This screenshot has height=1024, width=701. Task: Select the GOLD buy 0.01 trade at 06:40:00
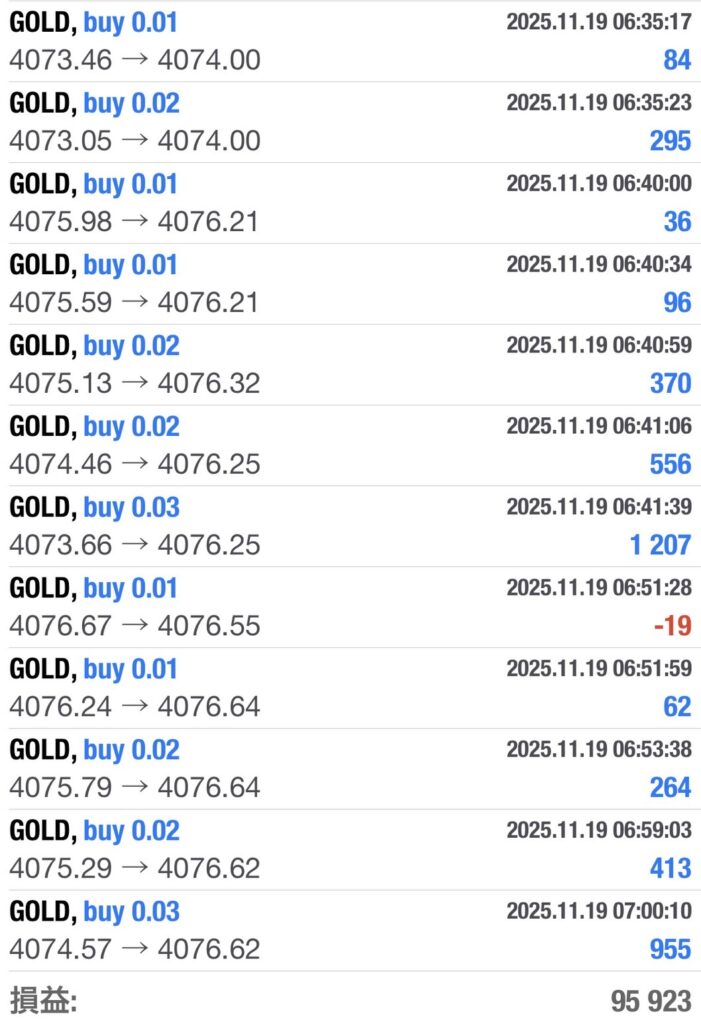coord(350,203)
